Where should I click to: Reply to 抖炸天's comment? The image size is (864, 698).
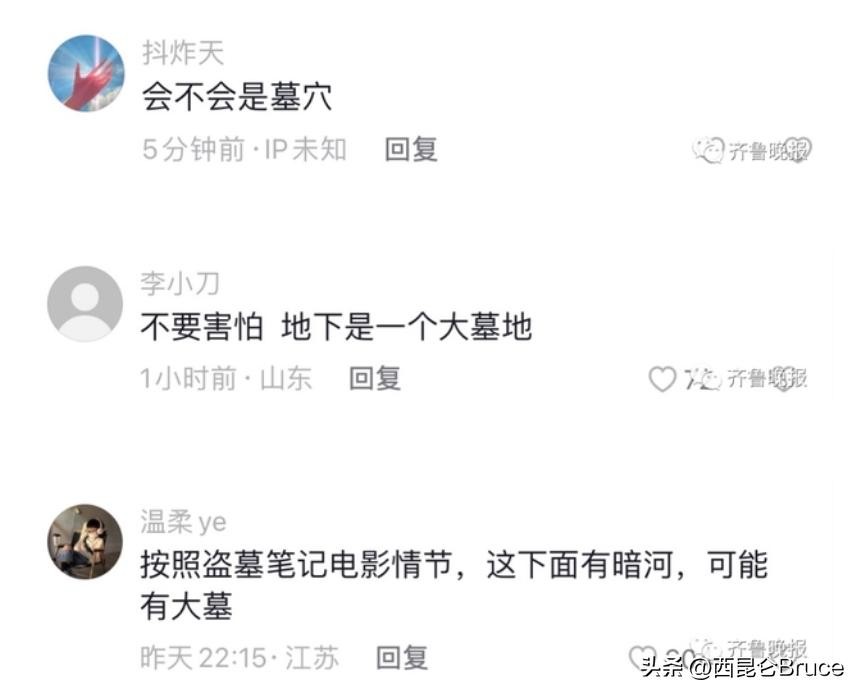pyautogui.click(x=411, y=150)
